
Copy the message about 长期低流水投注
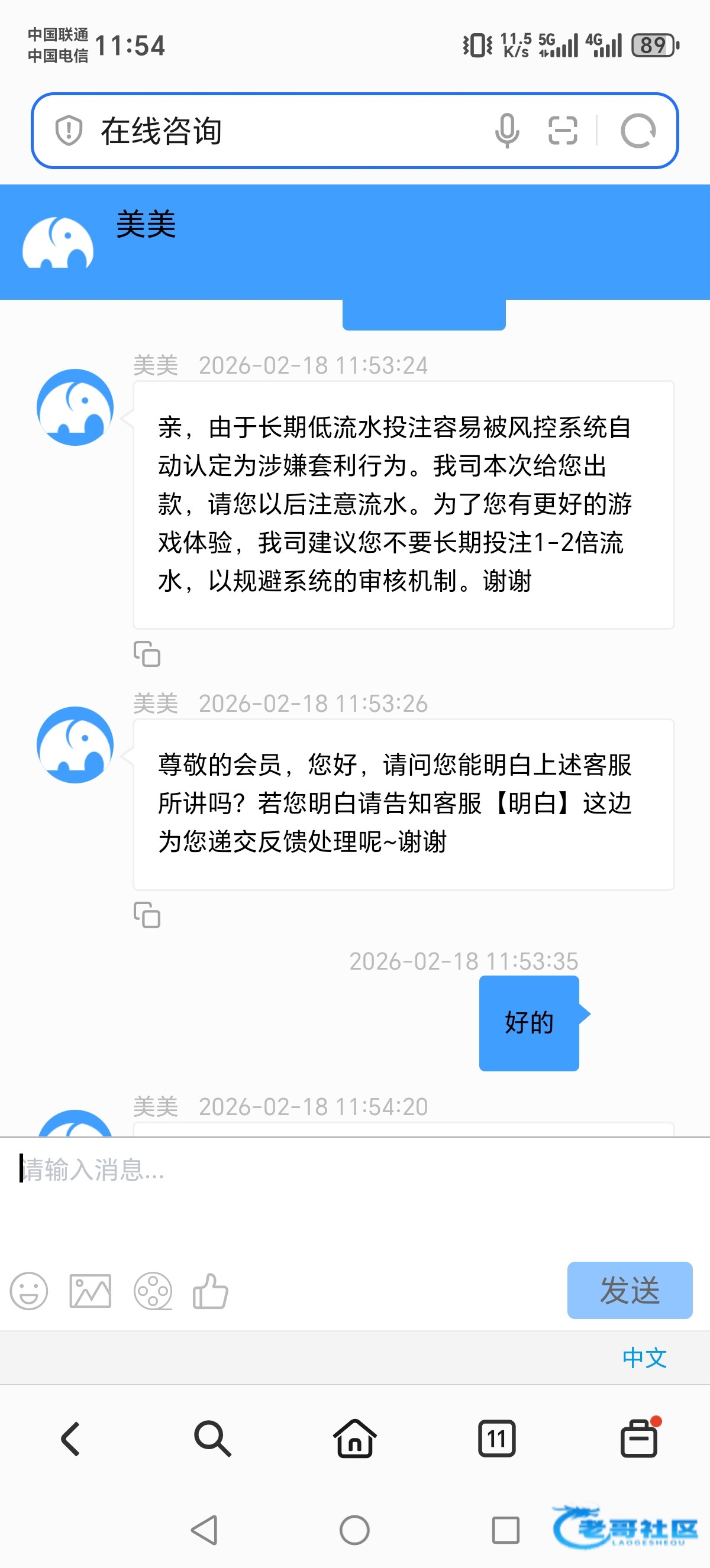147,655
